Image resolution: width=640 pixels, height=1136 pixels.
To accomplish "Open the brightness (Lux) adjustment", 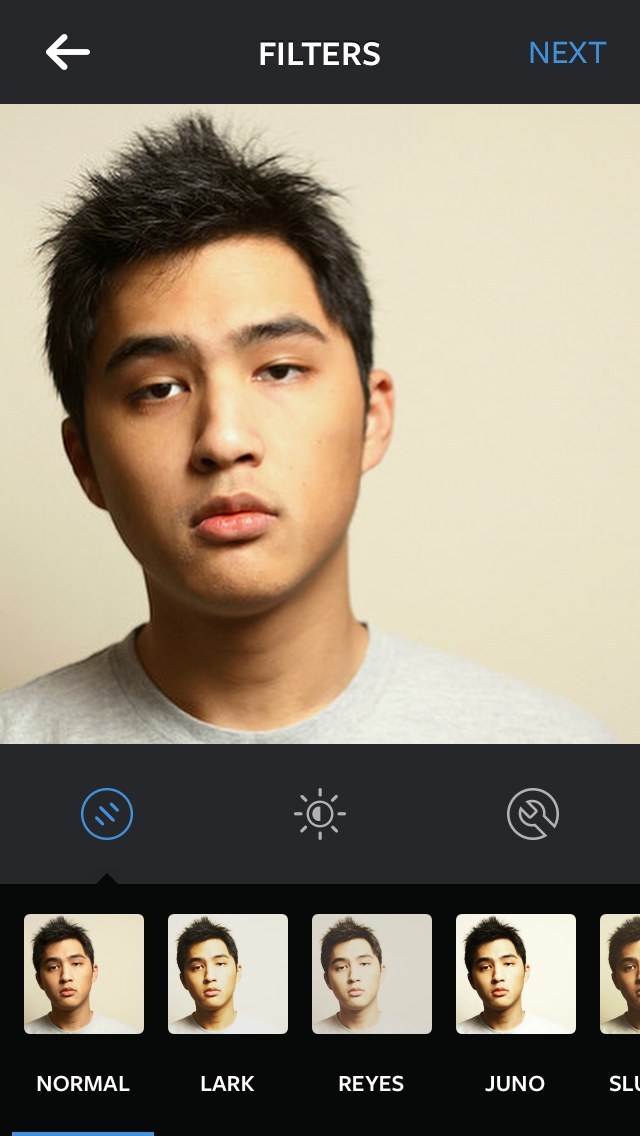I will (x=320, y=814).
